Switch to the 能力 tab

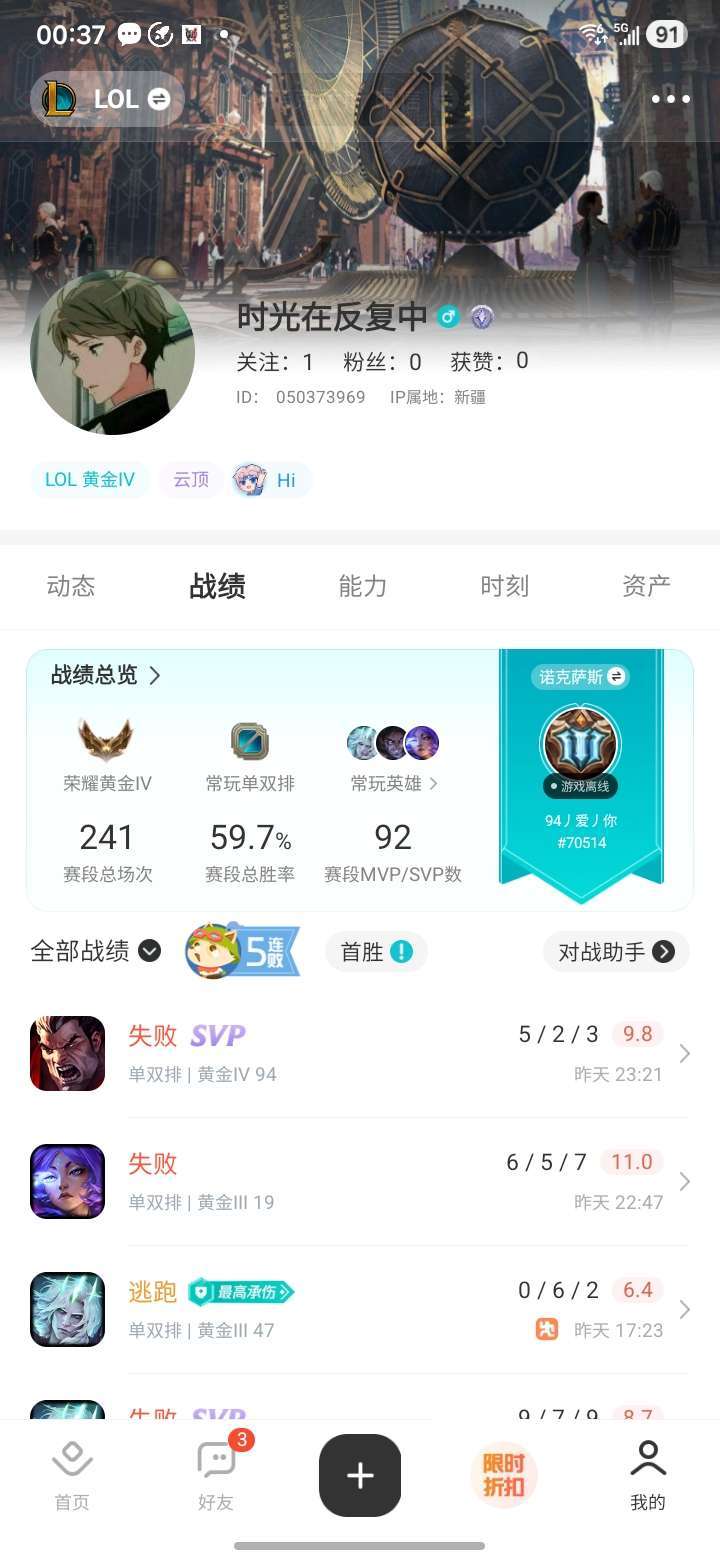pos(362,587)
